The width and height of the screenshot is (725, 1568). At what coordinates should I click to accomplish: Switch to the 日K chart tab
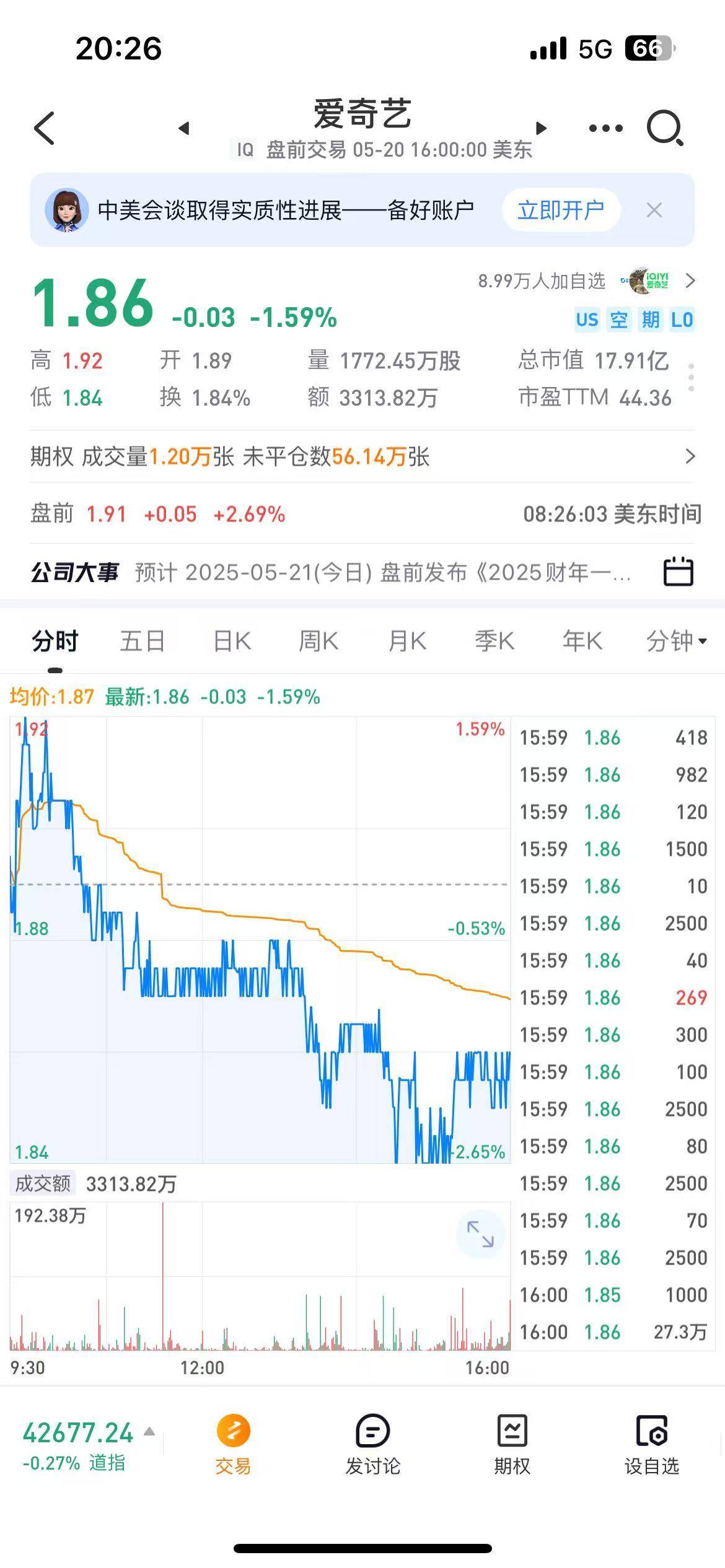232,641
